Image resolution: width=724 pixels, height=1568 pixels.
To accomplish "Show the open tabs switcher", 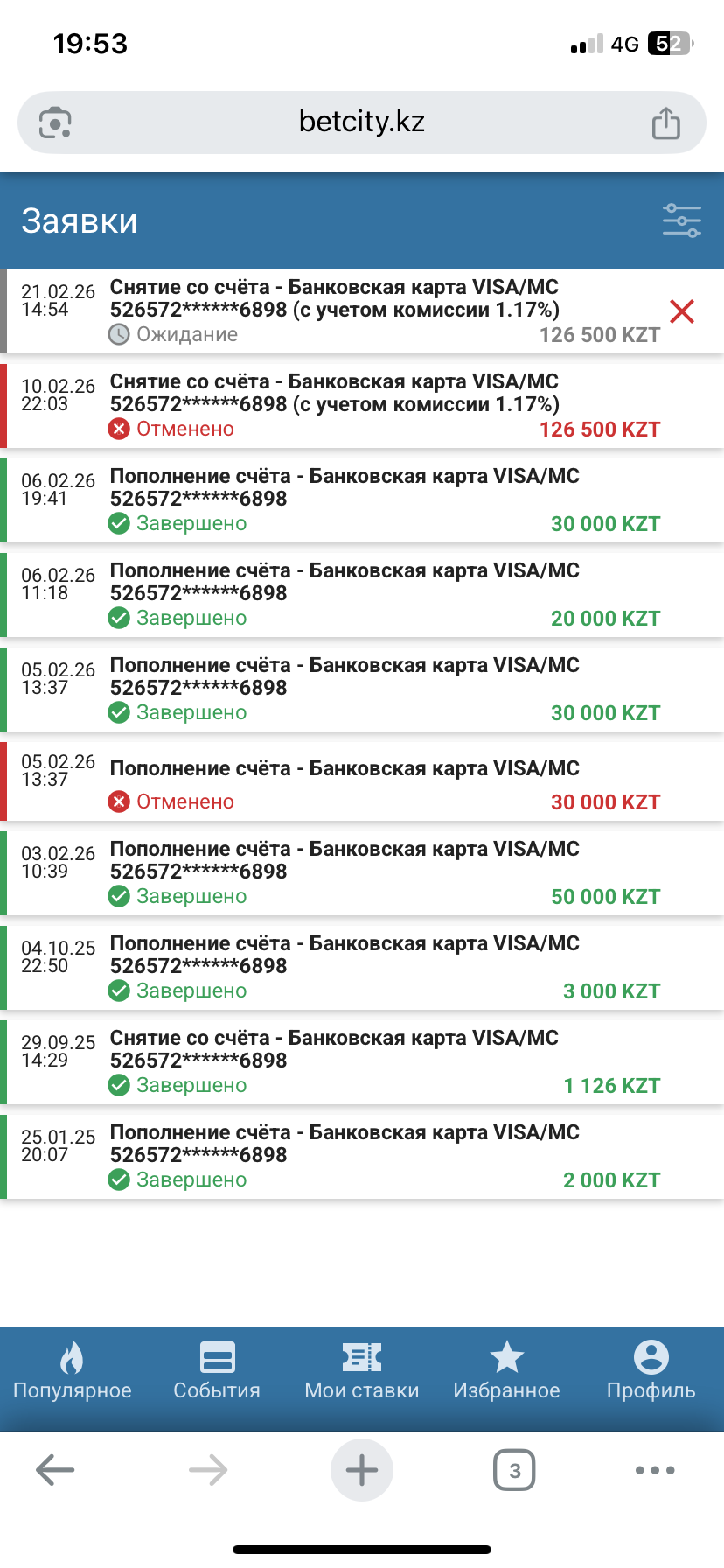I will [514, 1470].
